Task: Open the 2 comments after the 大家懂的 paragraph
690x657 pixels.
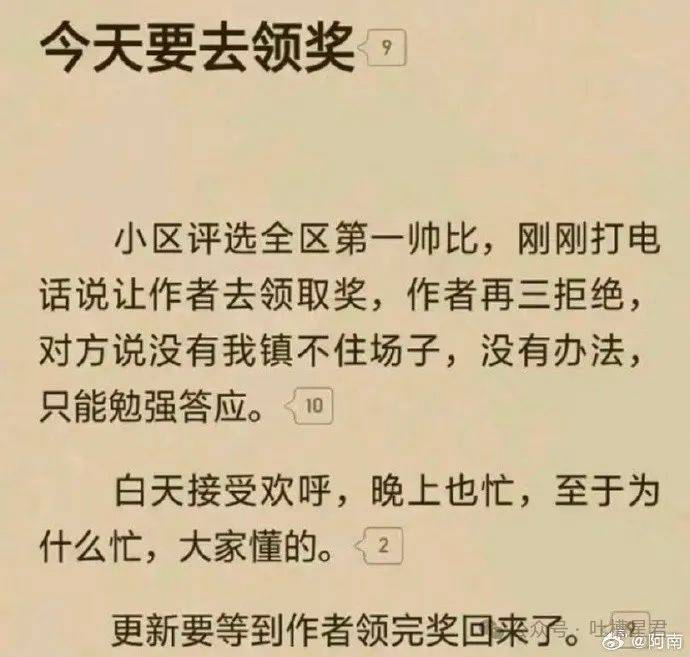Action: tap(381, 547)
